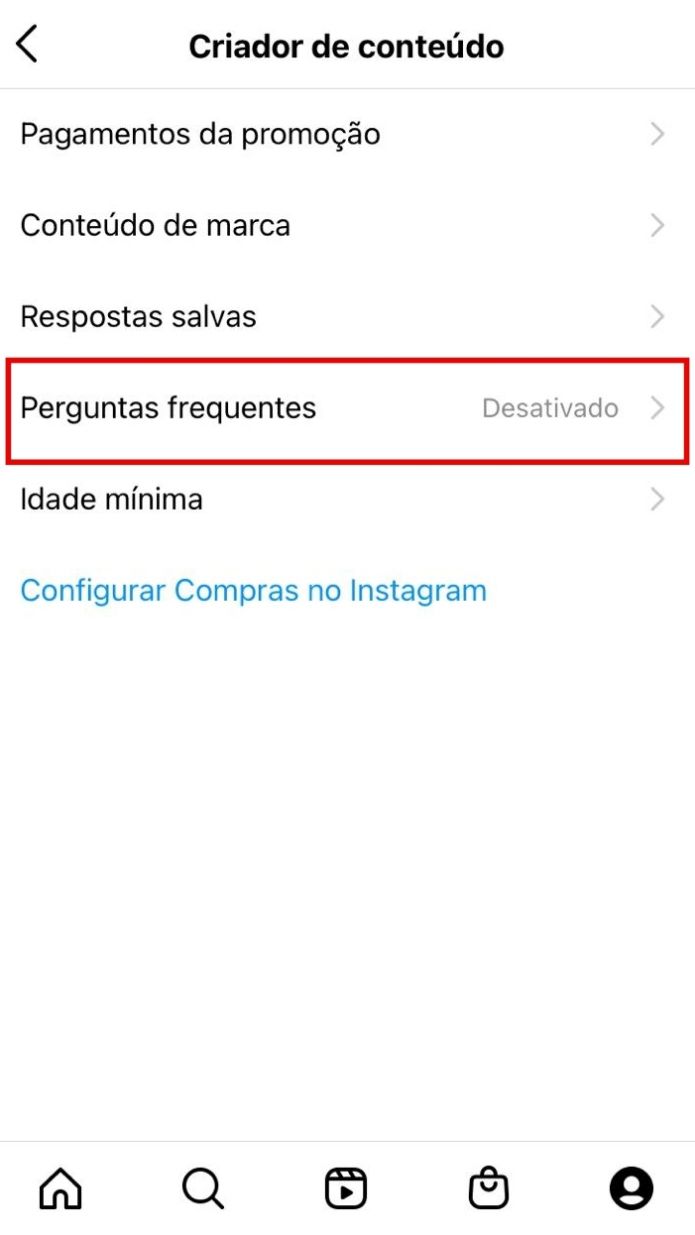Open Respostas salvas
695x1235 pixels.
coord(347,317)
